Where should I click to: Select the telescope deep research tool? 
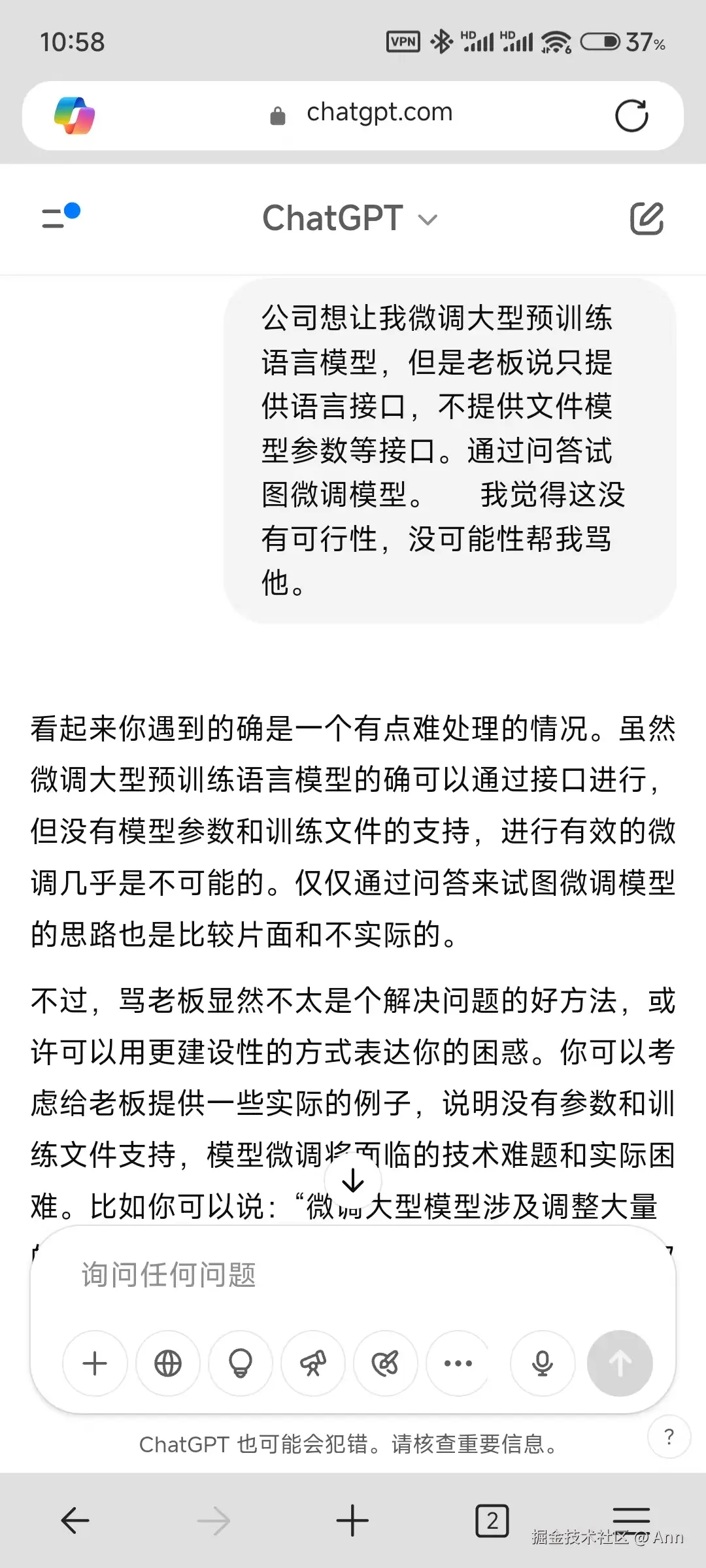pos(312,1363)
